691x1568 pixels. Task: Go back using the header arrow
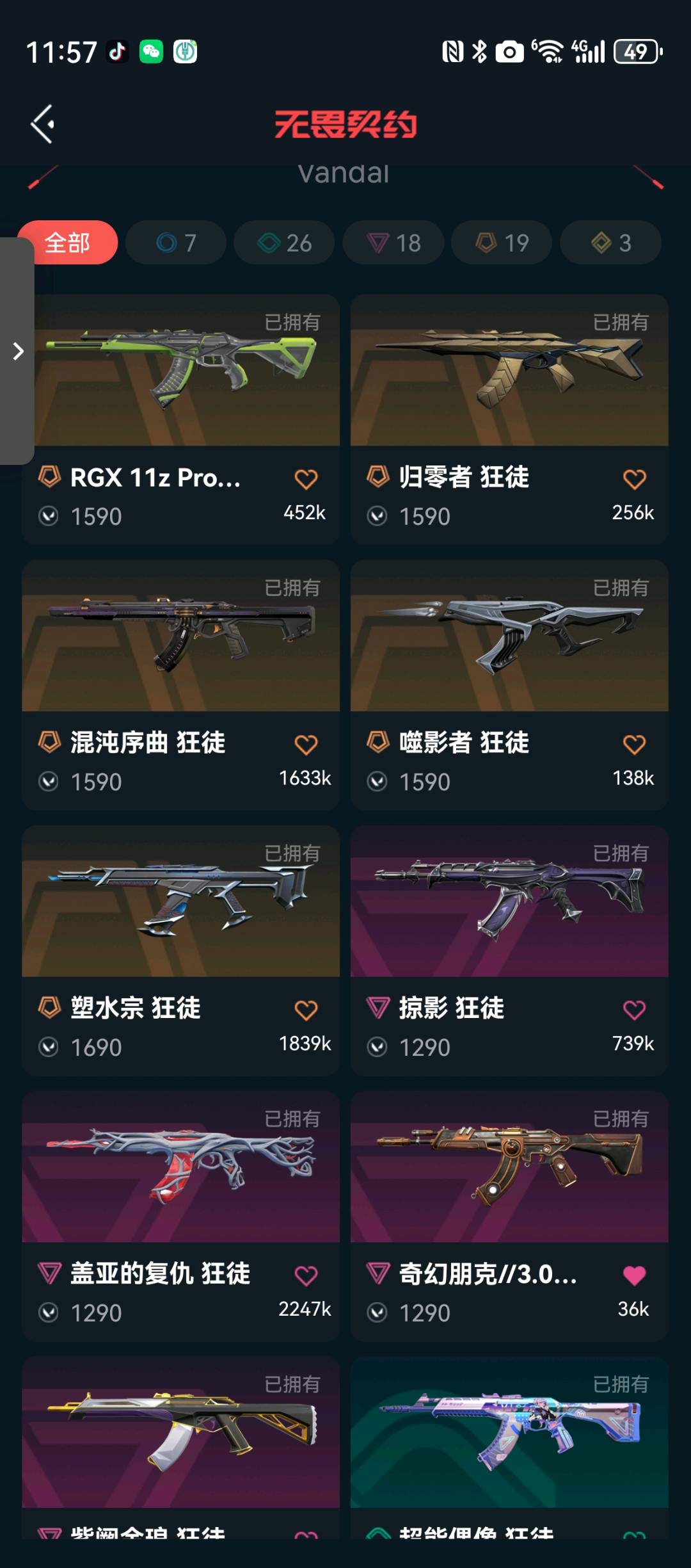coord(43,124)
